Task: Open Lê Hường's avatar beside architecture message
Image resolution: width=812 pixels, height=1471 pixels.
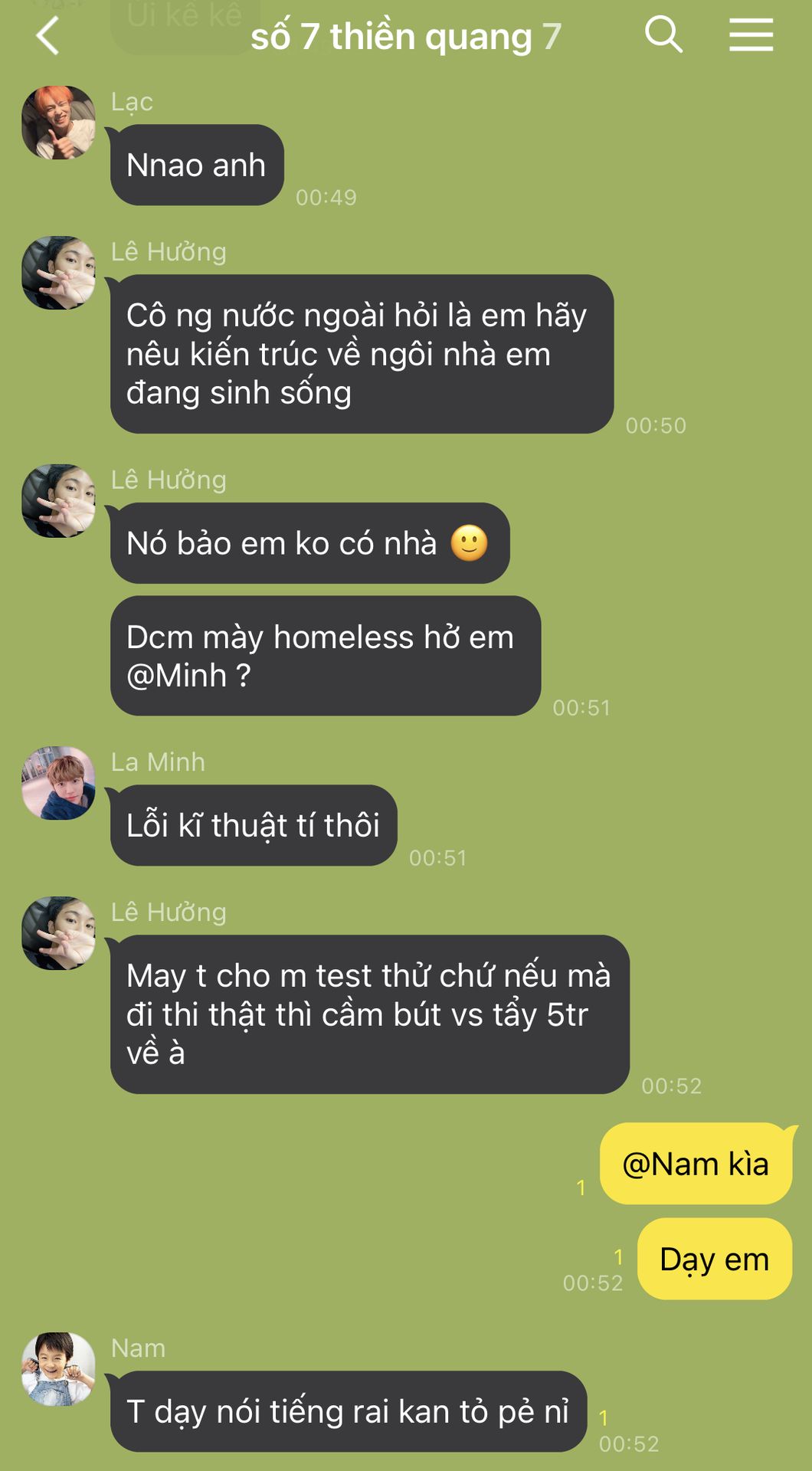Action: [58, 273]
